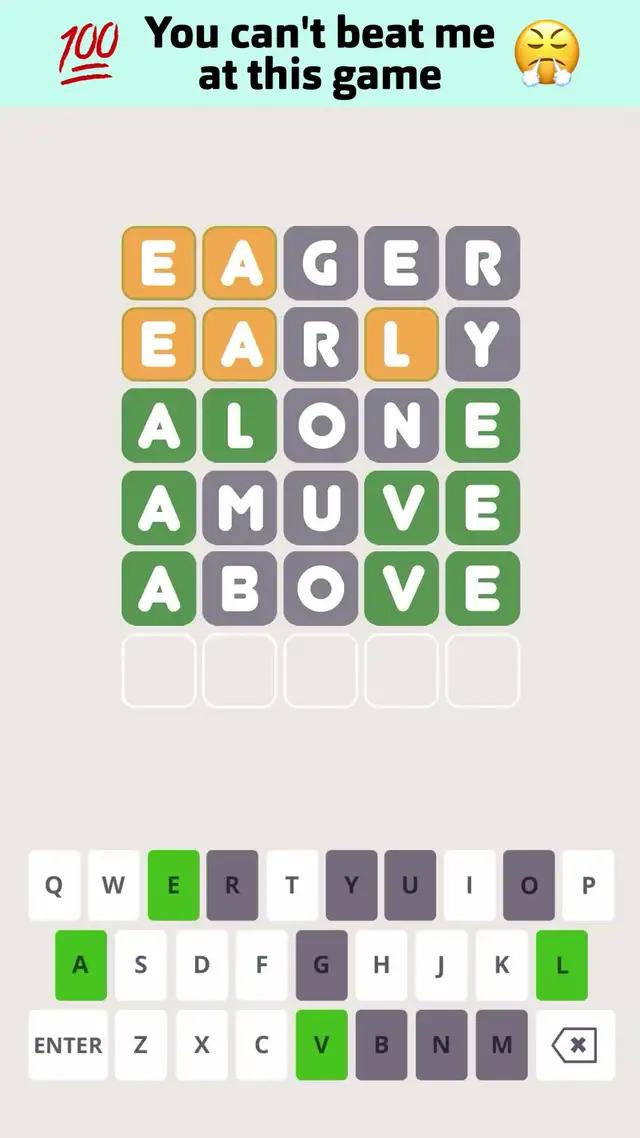Tap the letter J key
Viewport: 640px width, 1138px height.
[441, 965]
